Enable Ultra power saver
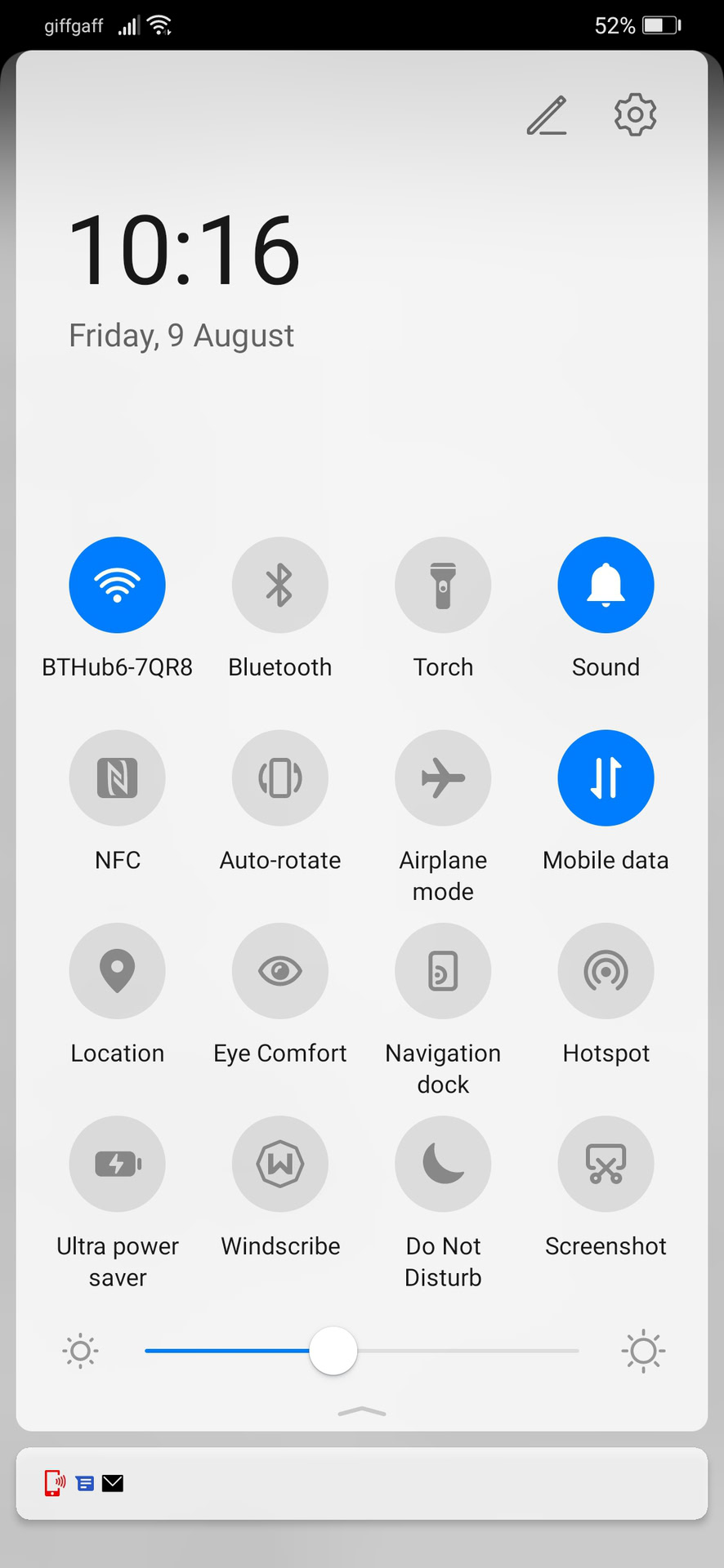 [x=117, y=1163]
